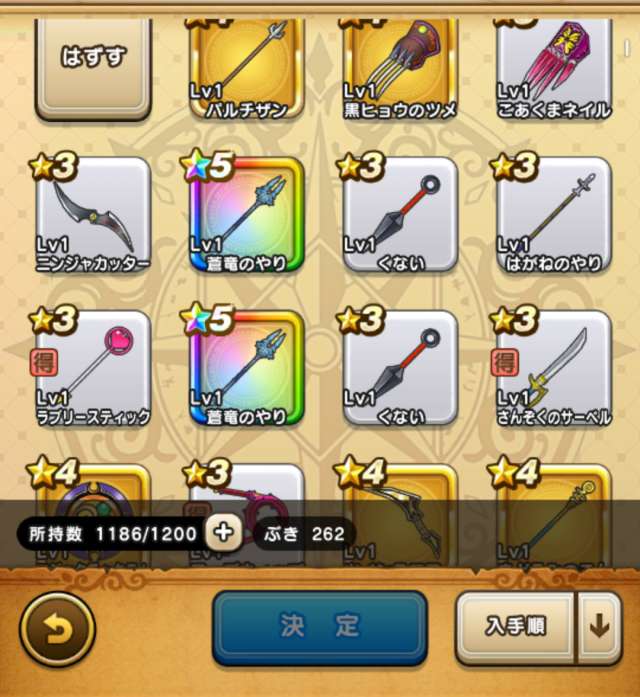Open the 入手順 sort options
640x697 pixels.
pos(515,628)
